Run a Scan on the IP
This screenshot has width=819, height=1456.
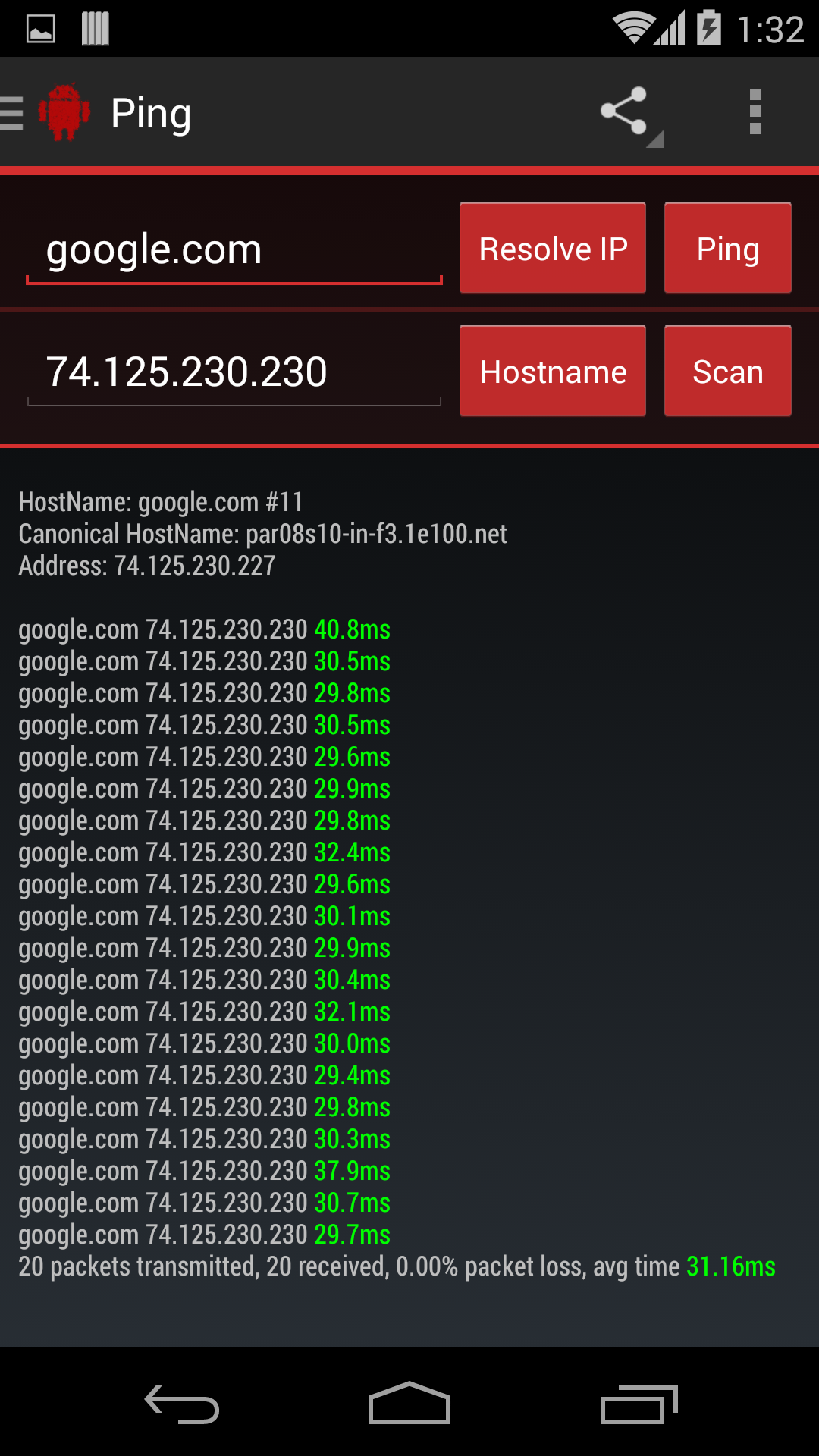coord(728,372)
